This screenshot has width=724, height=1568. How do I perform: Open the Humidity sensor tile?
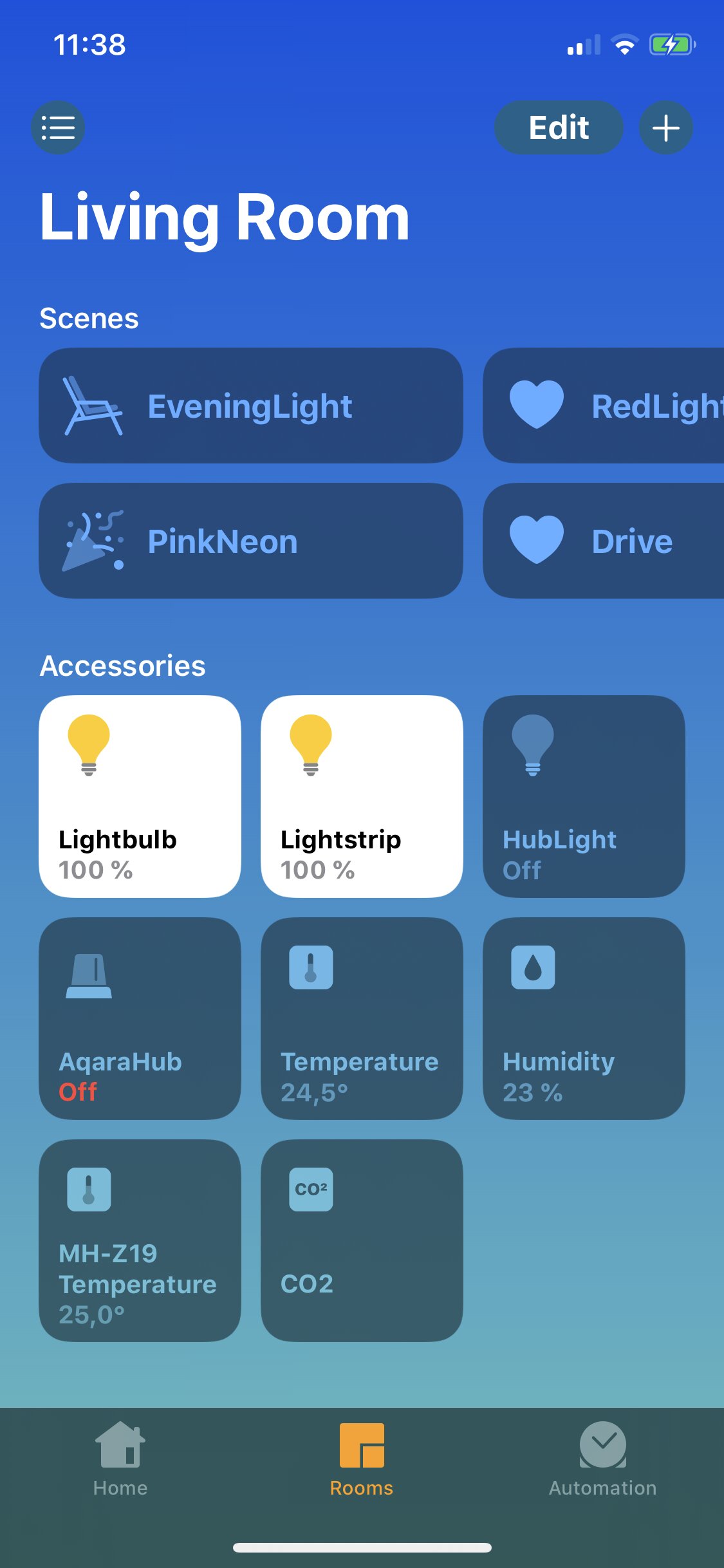[584, 1018]
